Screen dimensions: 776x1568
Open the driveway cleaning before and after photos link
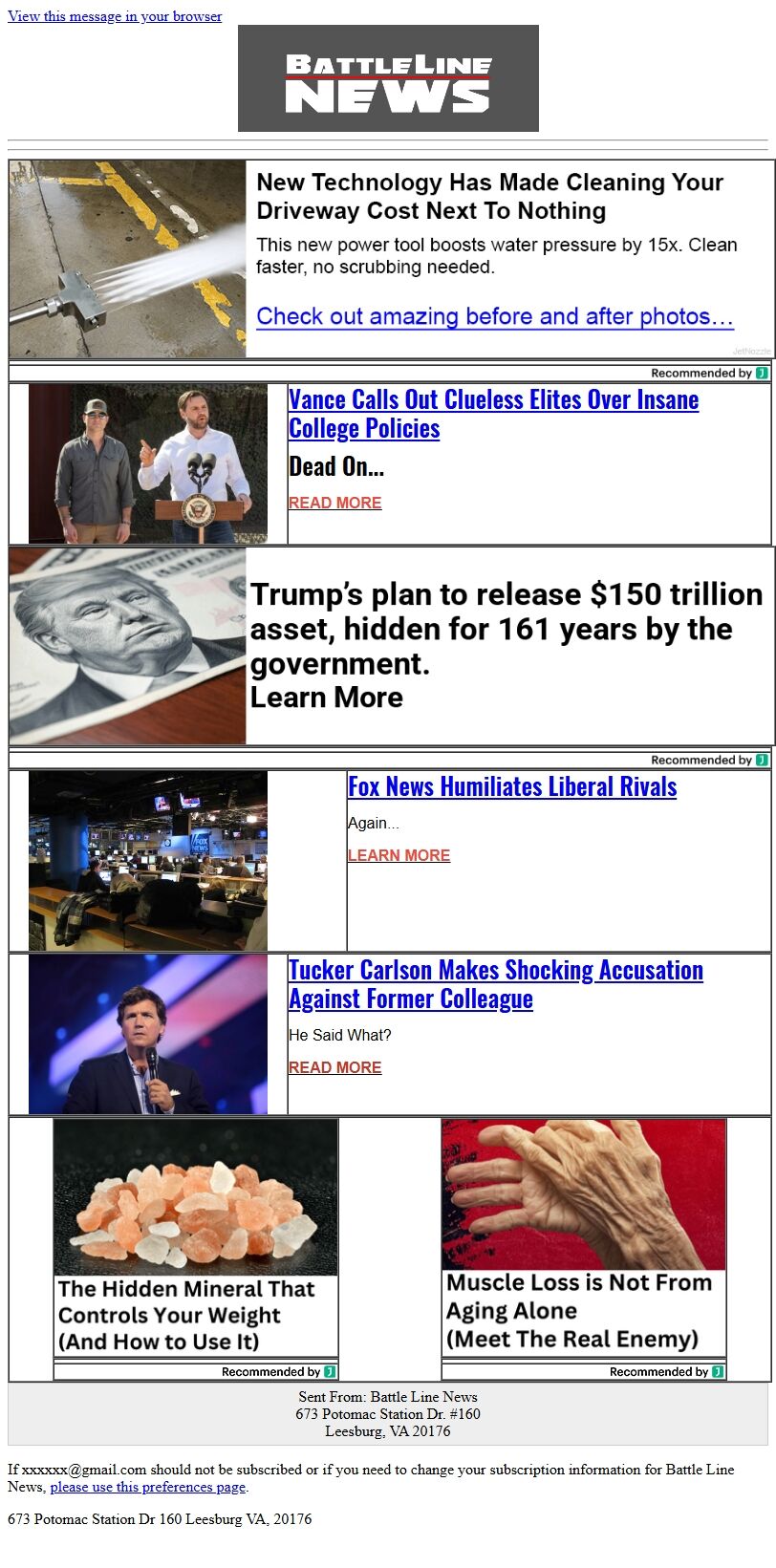494,316
